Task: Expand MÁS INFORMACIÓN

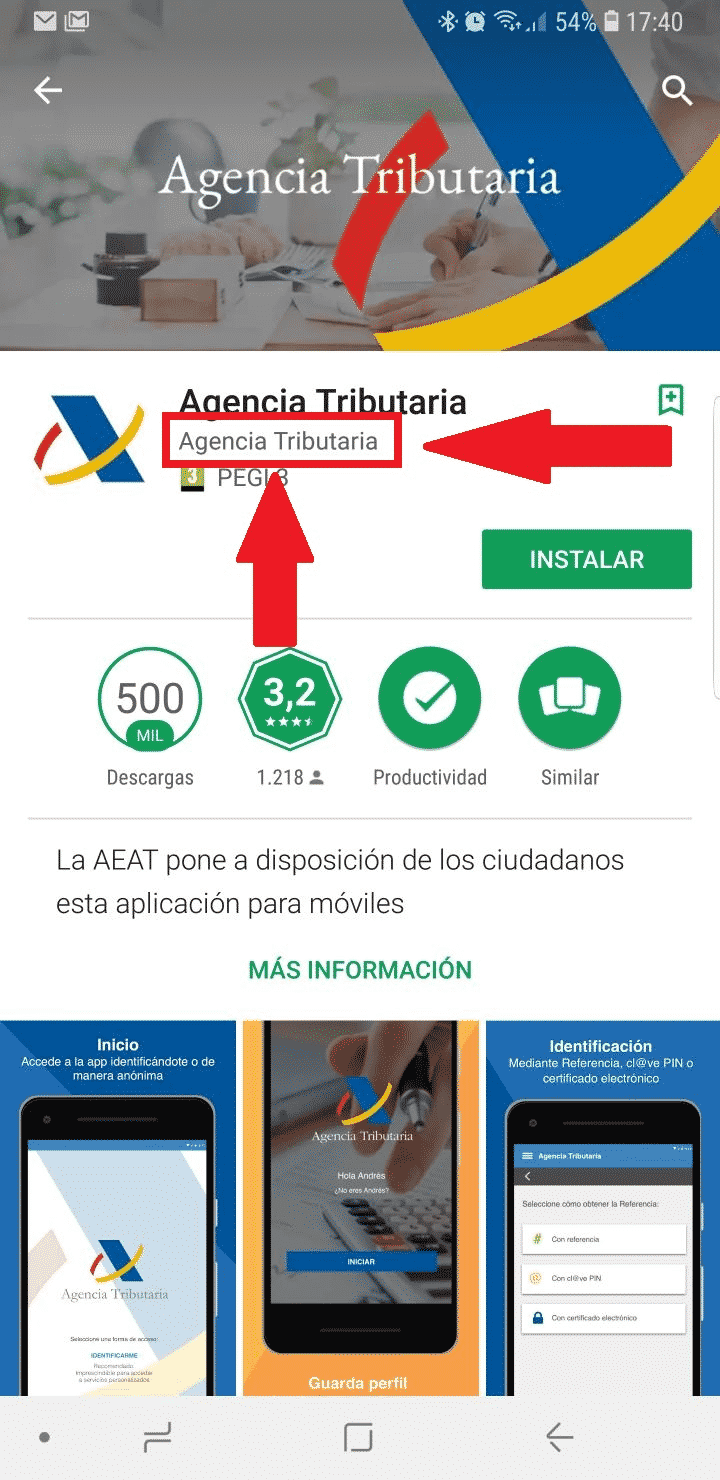Action: point(360,969)
